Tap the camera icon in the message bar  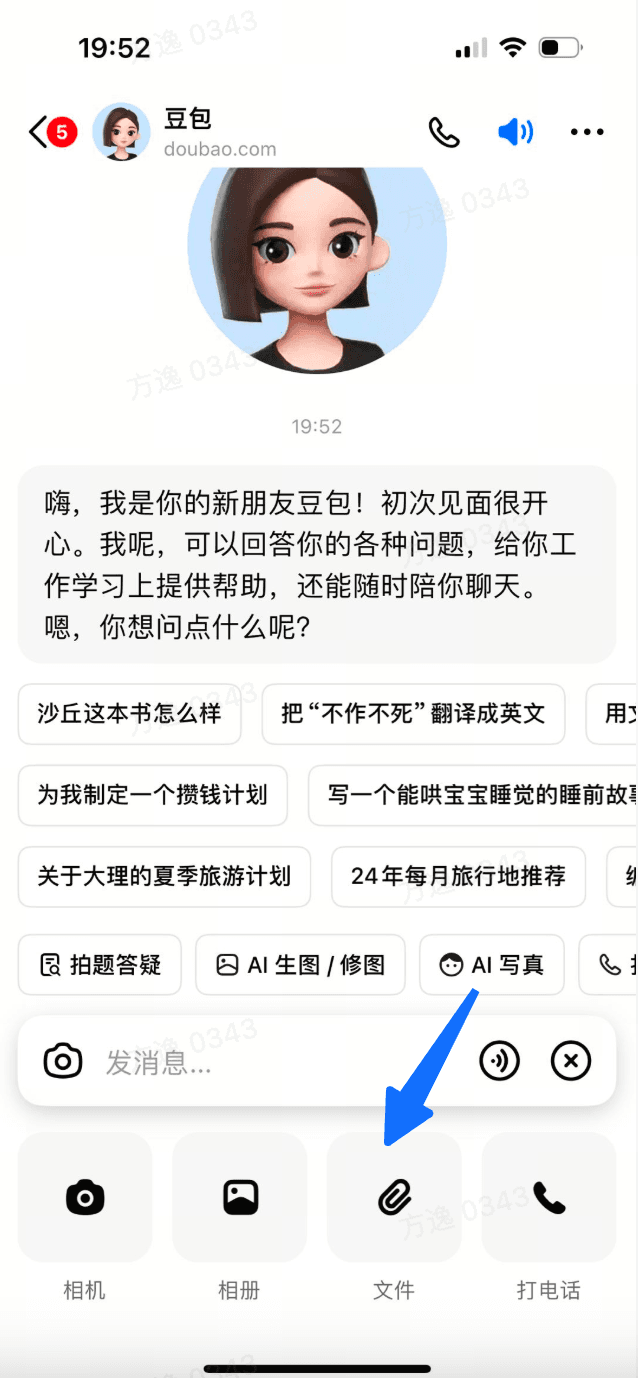(x=63, y=1061)
